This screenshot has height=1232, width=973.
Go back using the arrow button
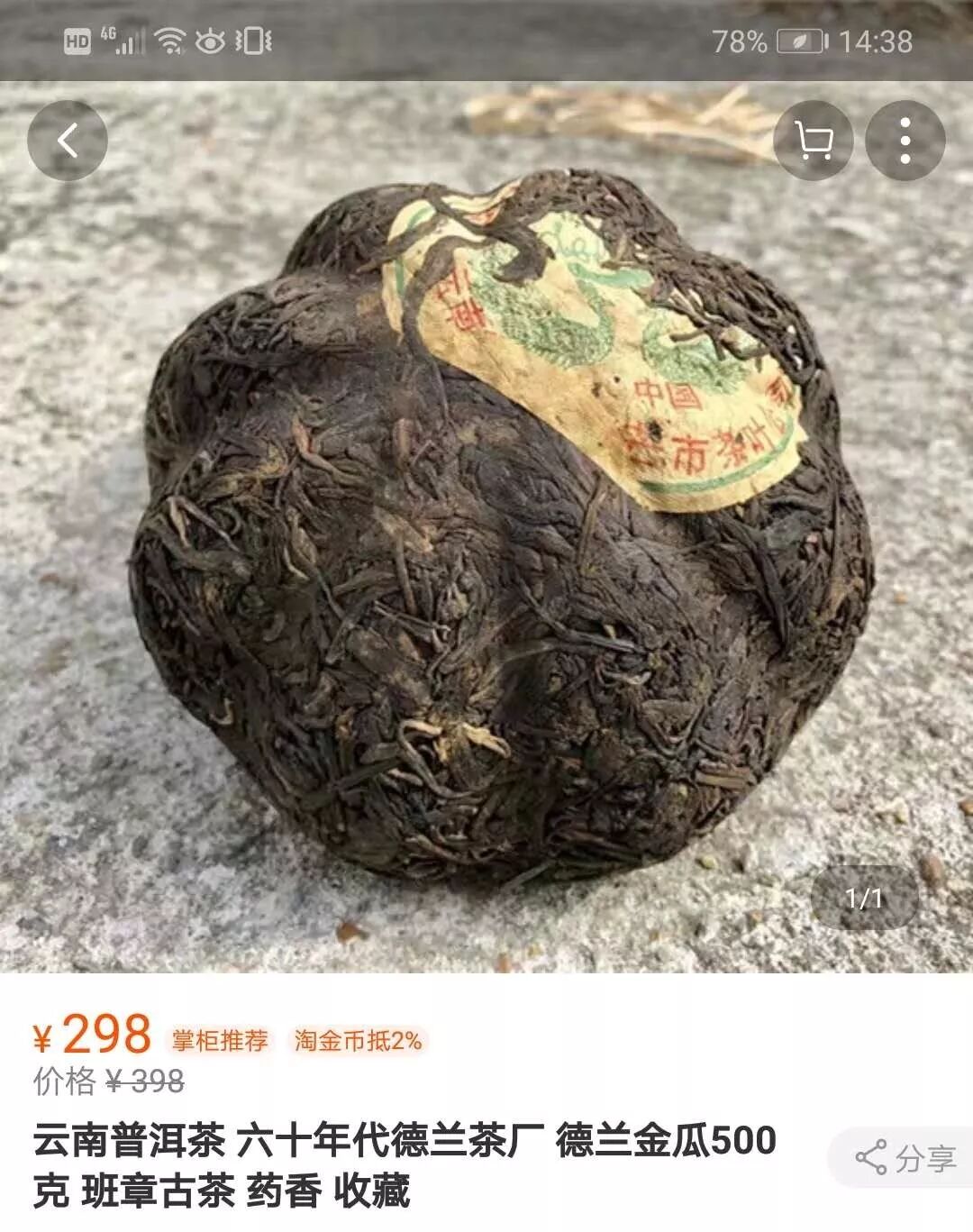68,141
